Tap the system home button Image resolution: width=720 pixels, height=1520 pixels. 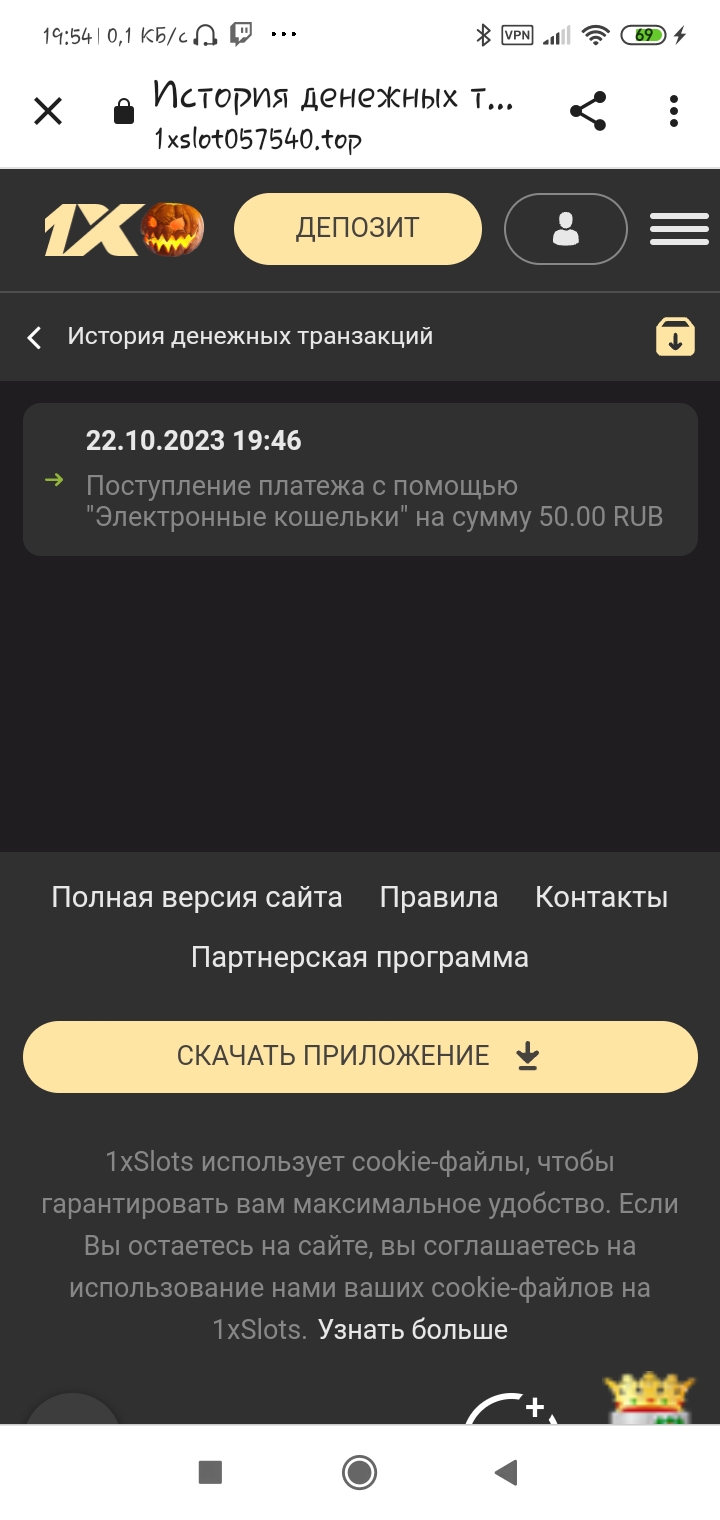click(359, 1472)
